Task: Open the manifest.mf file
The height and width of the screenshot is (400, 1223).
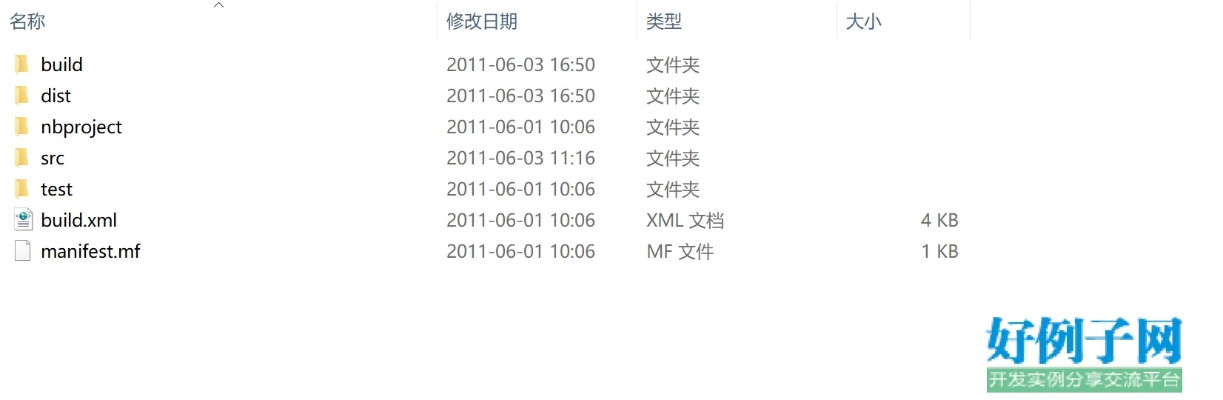Action: [x=90, y=251]
